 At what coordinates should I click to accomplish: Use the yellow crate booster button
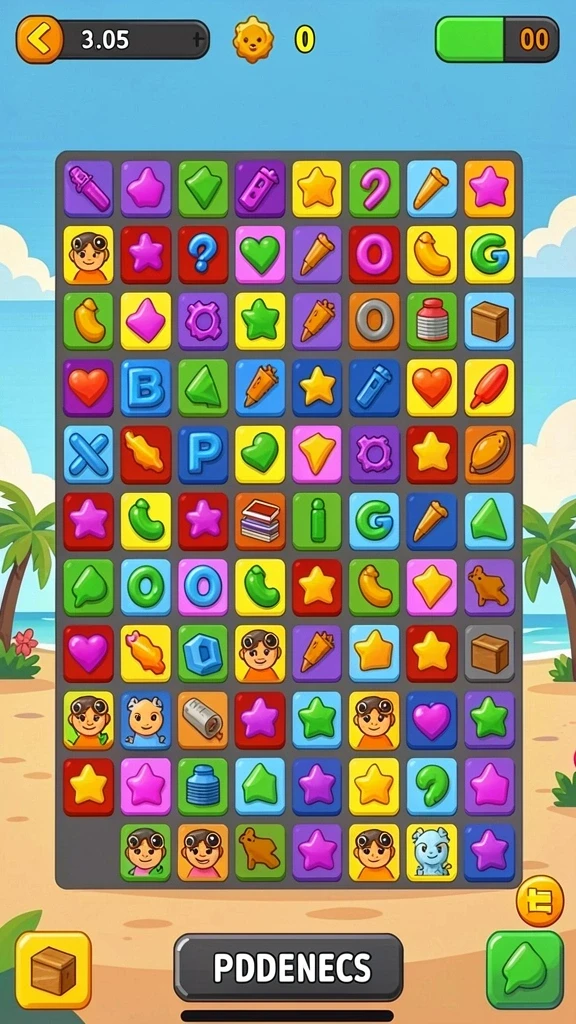(x=54, y=970)
